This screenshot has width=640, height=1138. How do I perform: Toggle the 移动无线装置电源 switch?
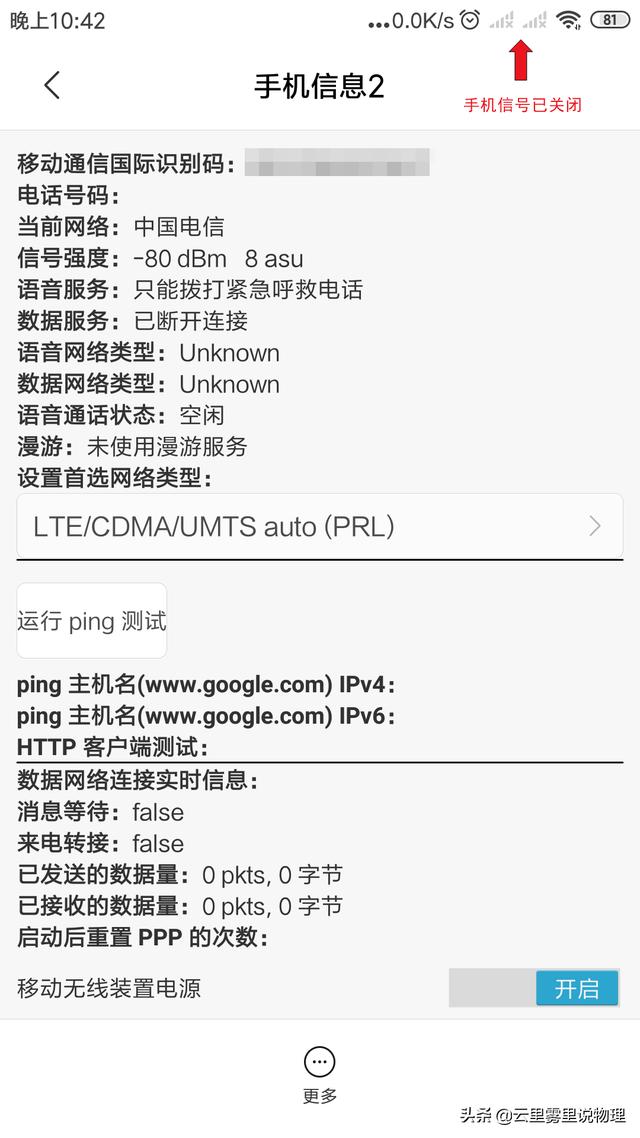(x=533, y=989)
